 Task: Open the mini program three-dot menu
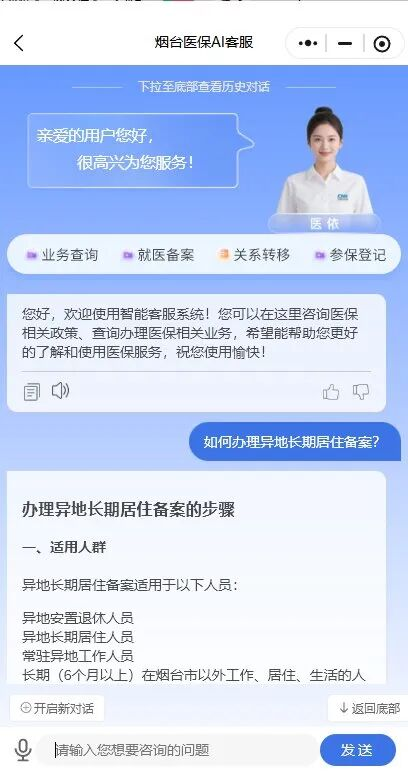point(308,44)
